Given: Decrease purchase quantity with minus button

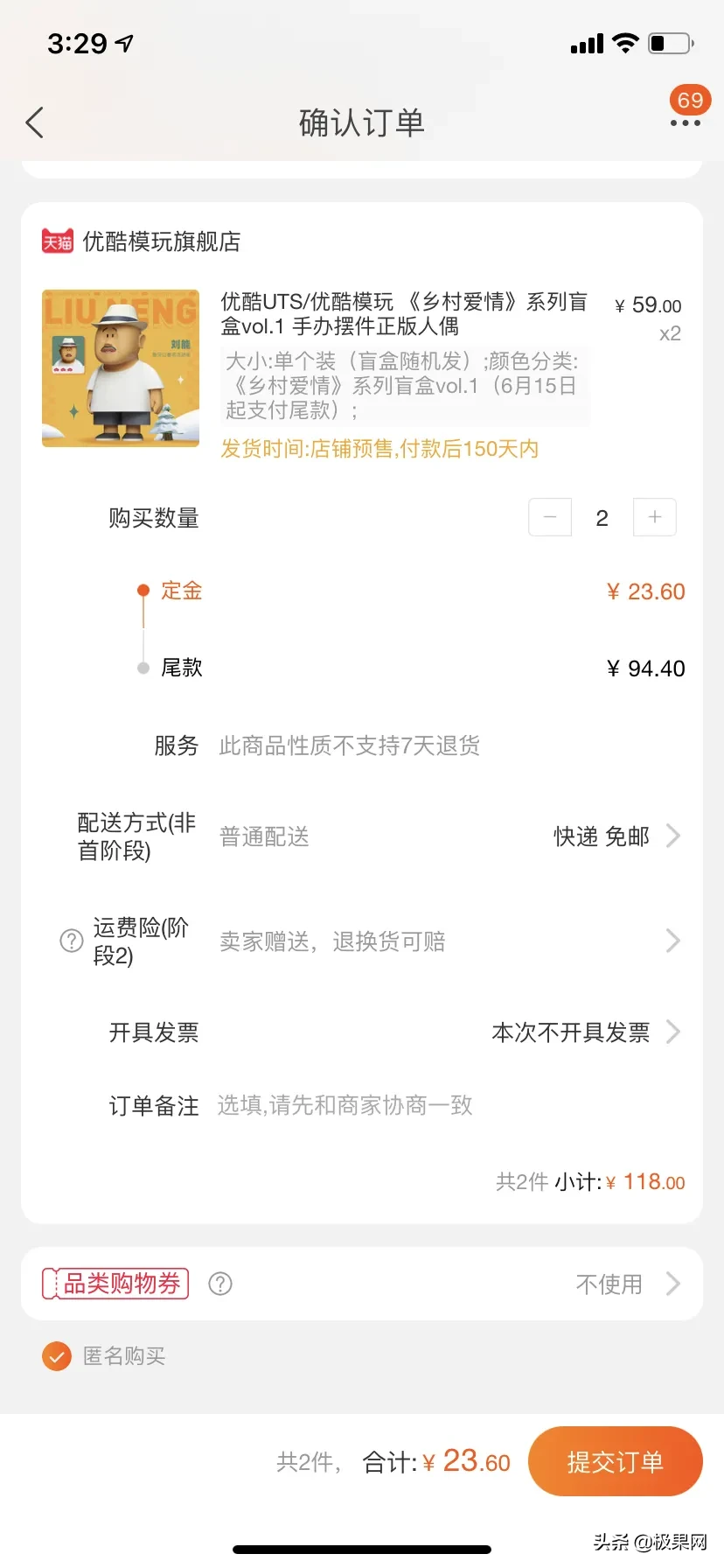Looking at the screenshot, I should coord(550,517).
